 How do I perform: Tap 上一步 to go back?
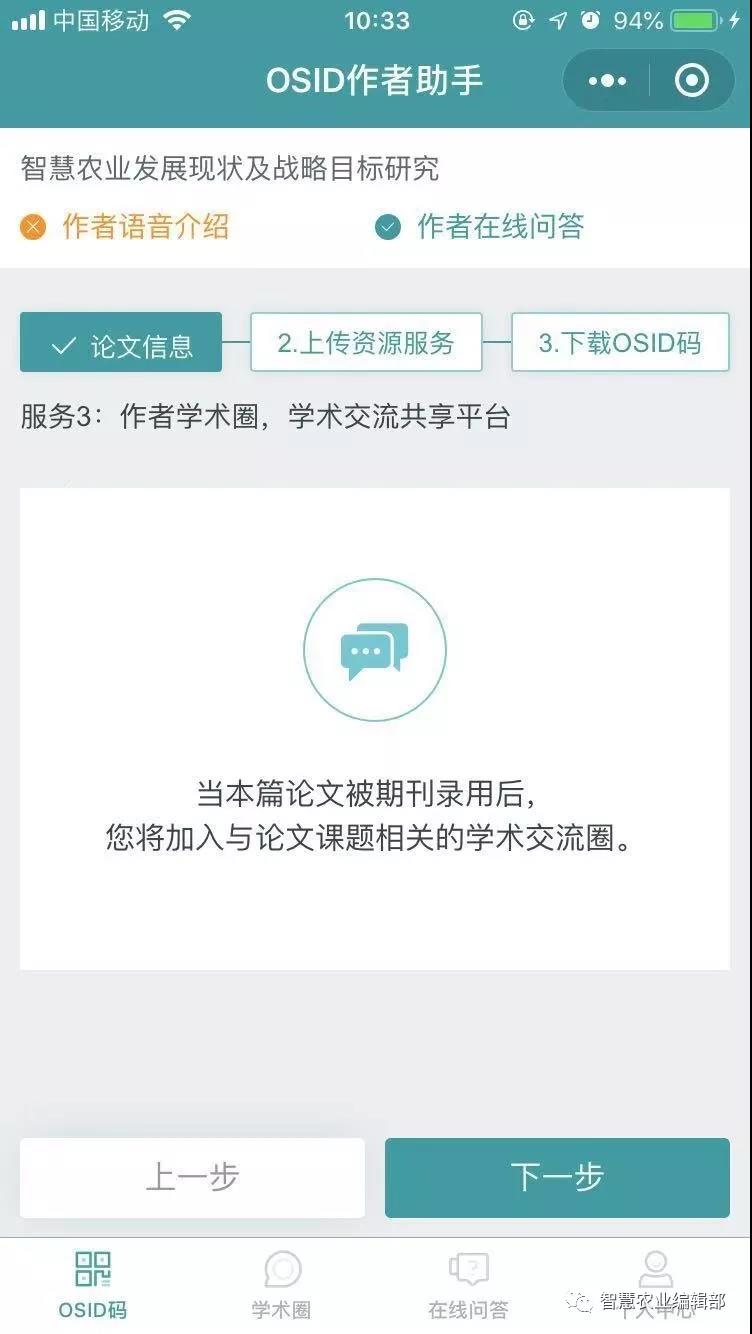pyautogui.click(x=192, y=1177)
